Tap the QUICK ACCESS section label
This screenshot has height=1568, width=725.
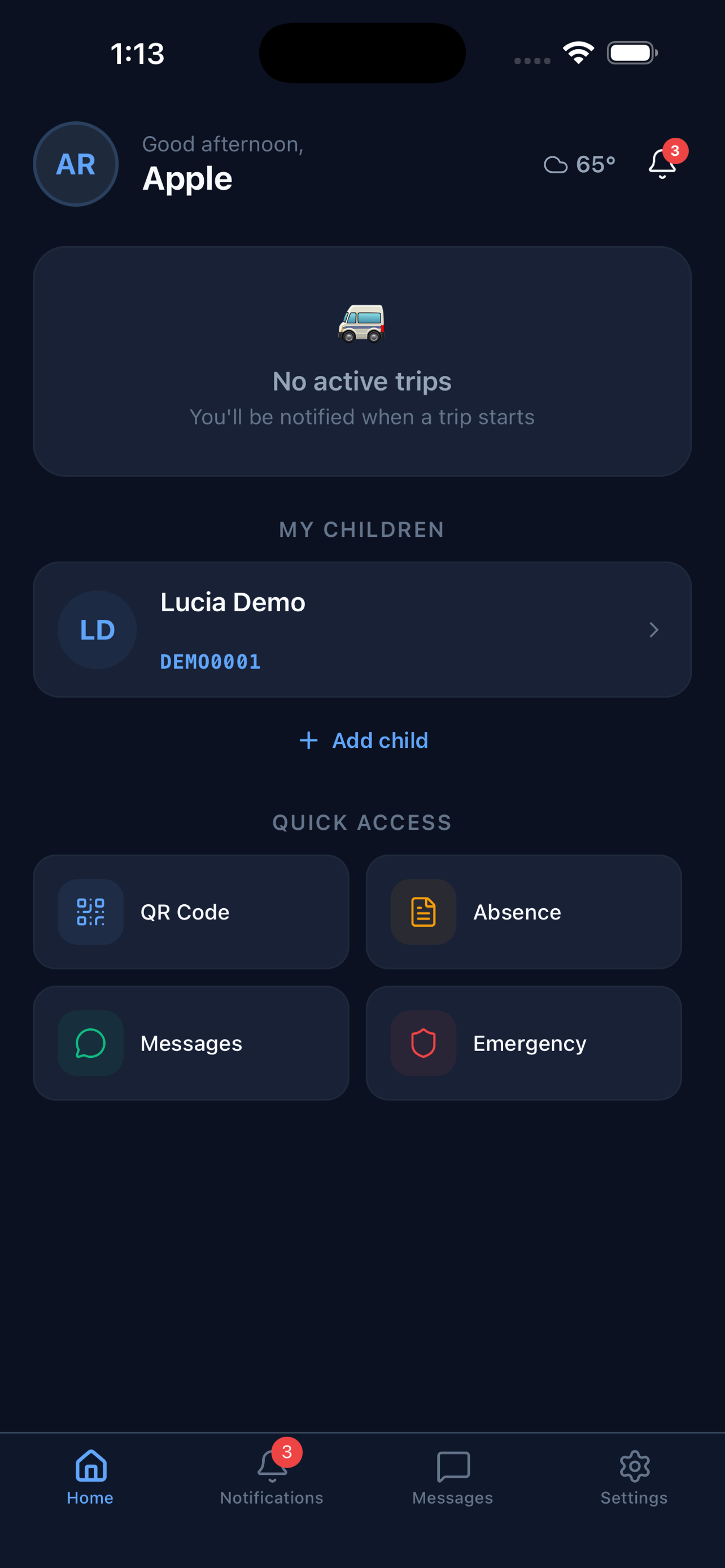point(362,822)
